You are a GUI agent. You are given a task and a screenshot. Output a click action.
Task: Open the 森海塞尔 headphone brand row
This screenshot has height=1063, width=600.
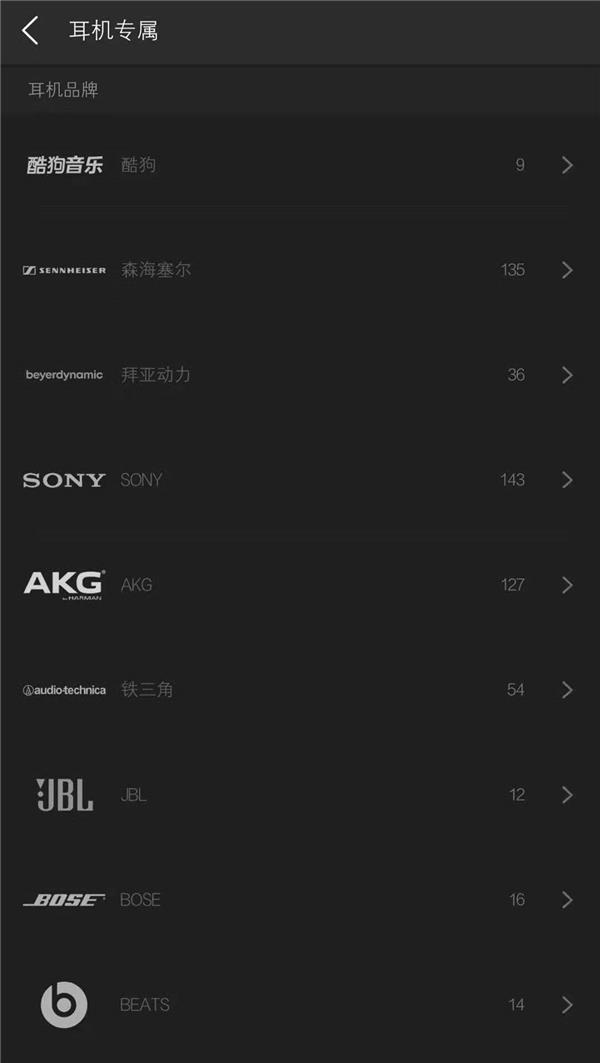point(300,270)
